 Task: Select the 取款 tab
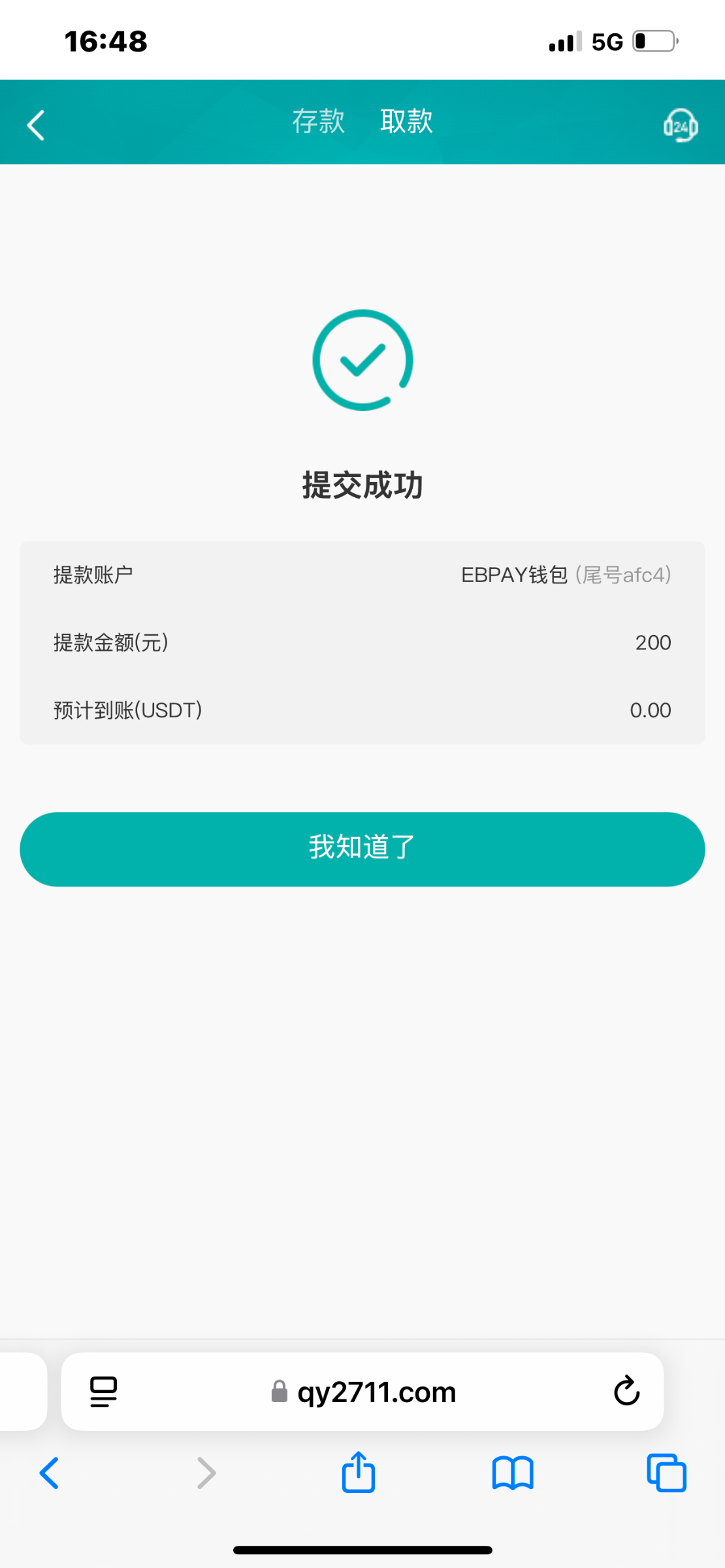[406, 122]
